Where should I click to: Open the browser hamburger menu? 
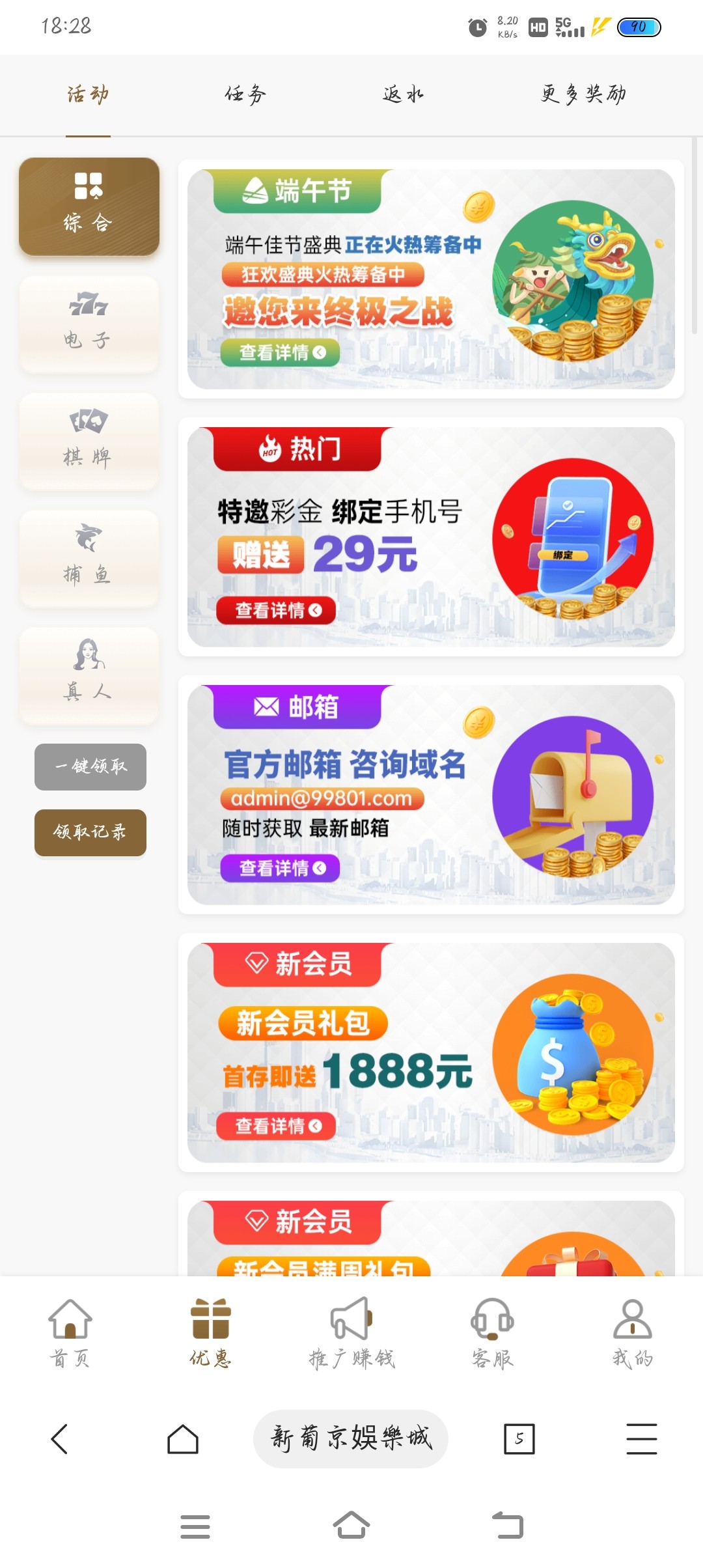641,1438
